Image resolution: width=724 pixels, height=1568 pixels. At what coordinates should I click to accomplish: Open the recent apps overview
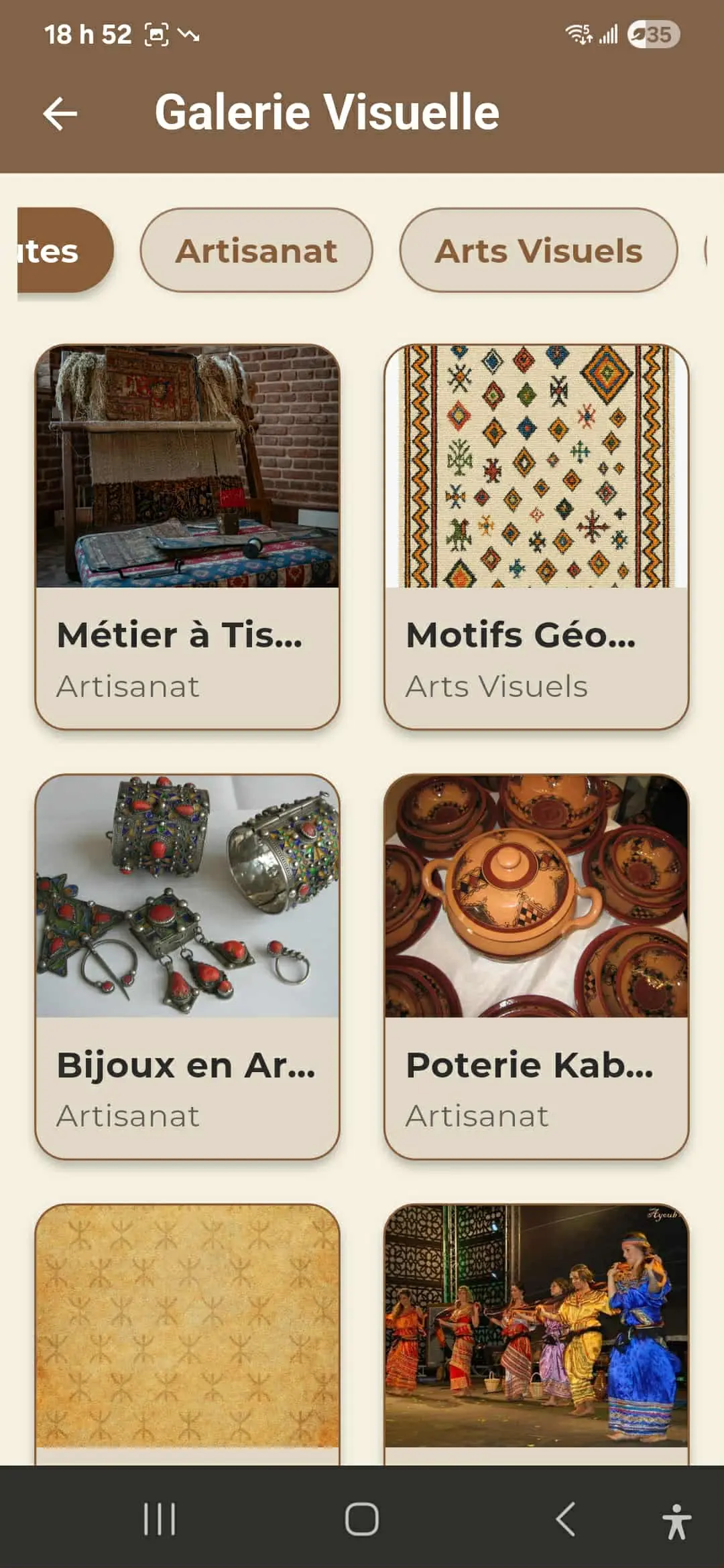point(160,1518)
